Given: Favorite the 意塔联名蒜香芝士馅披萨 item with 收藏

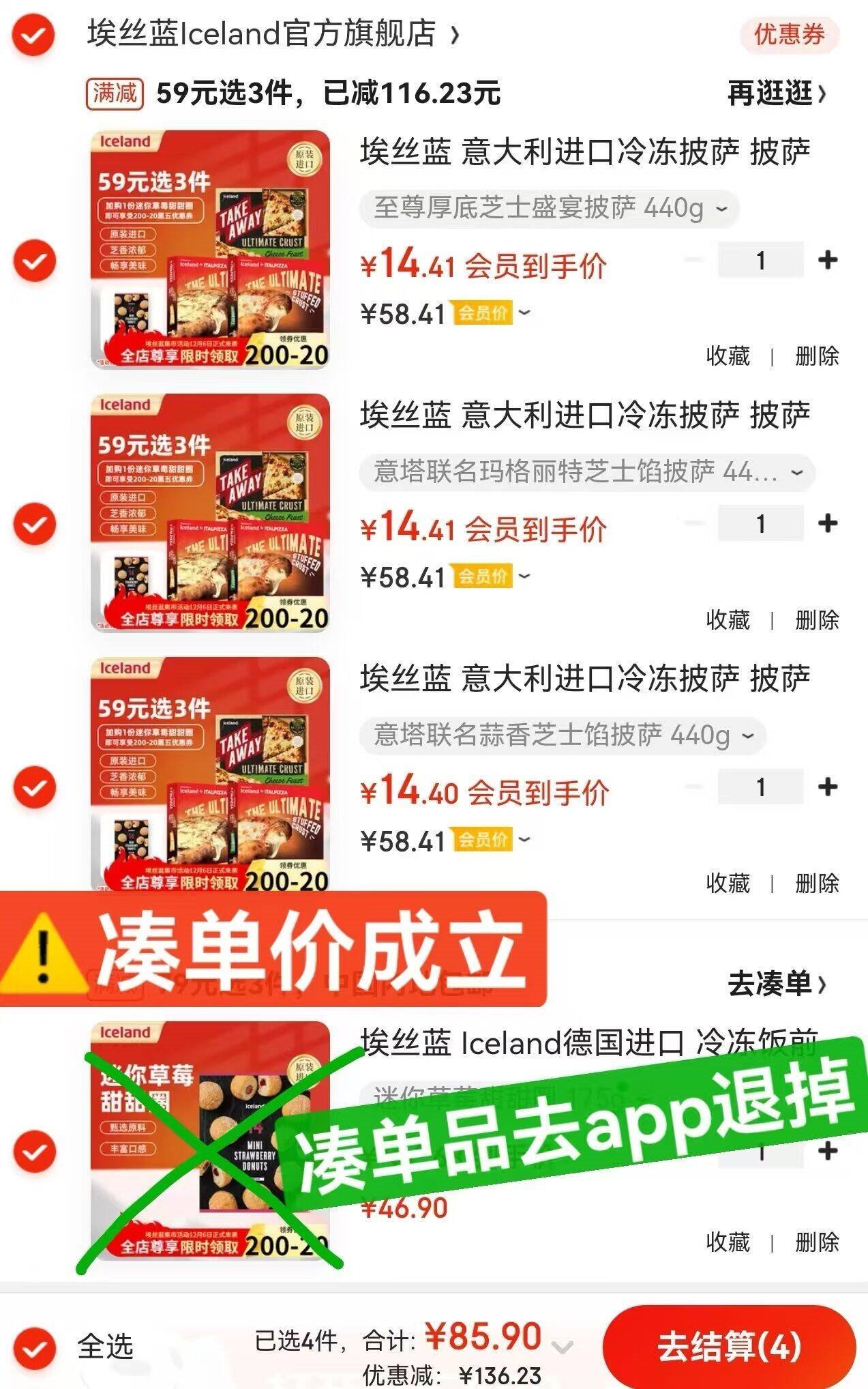Looking at the screenshot, I should pos(728,883).
